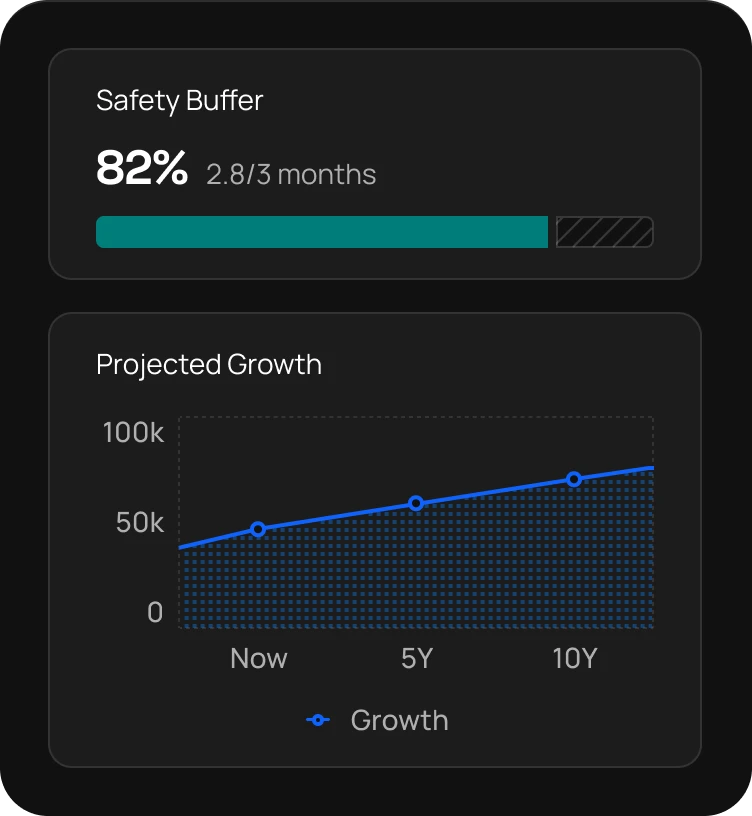Collapse the chart legend row
Screen dimensions: 752x816
[377, 720]
